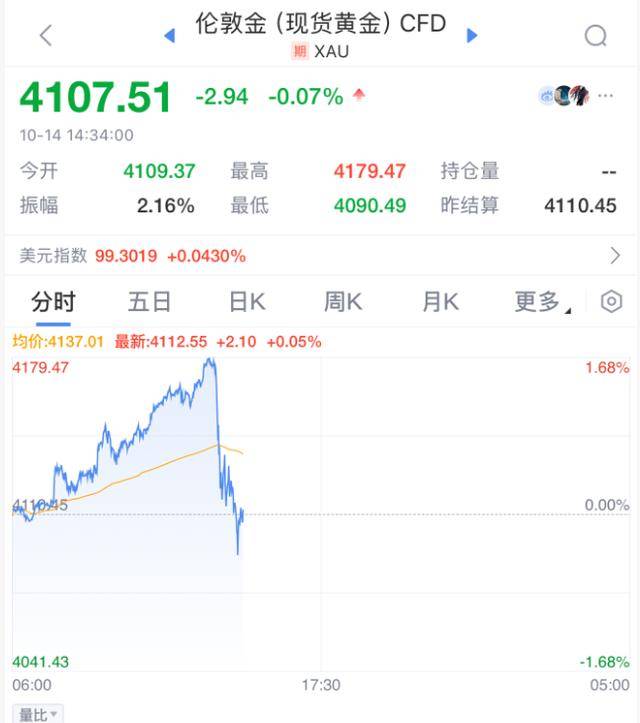This screenshot has height=723, width=640.
Task: Show the 日K candlestick chart
Action: pyautogui.click(x=246, y=302)
